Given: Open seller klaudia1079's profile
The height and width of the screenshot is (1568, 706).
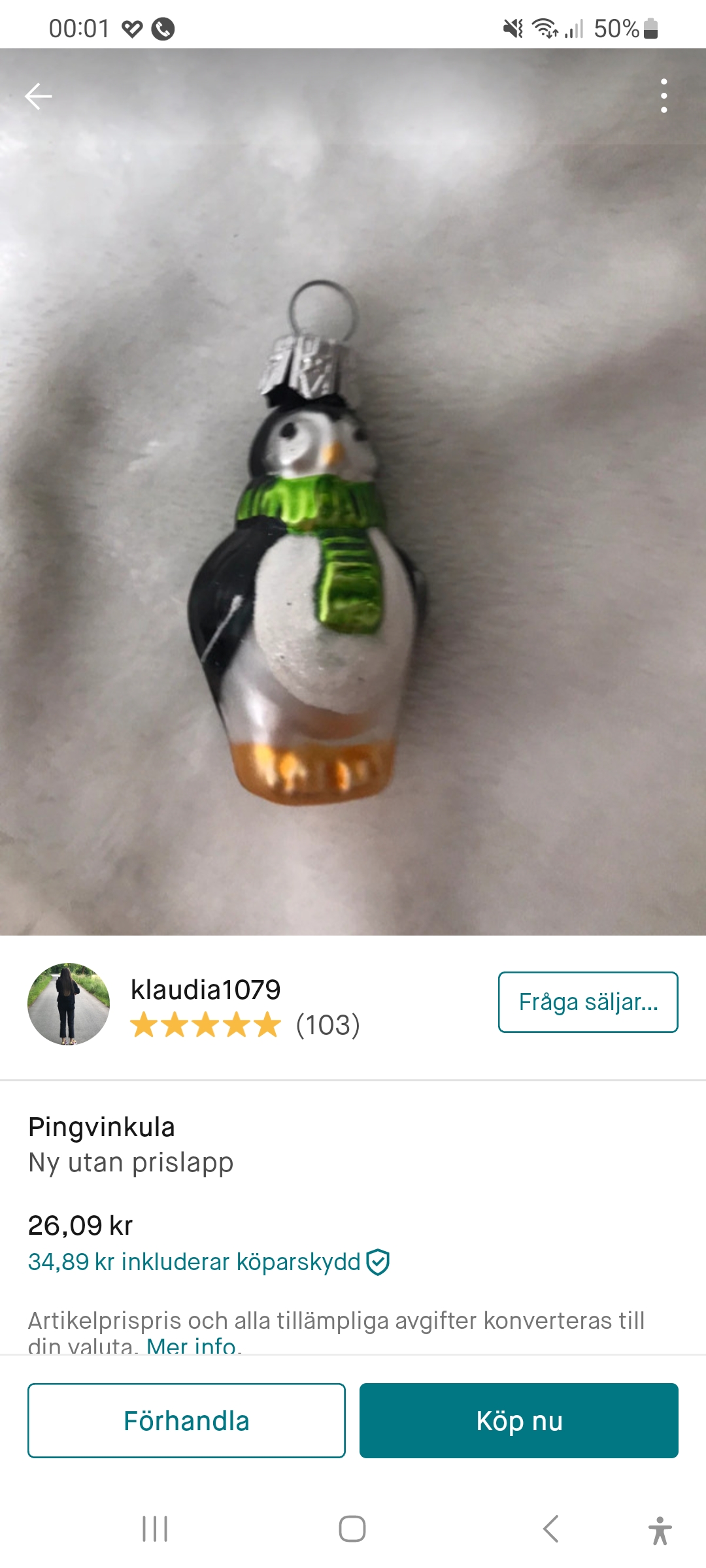Looking at the screenshot, I should (205, 990).
